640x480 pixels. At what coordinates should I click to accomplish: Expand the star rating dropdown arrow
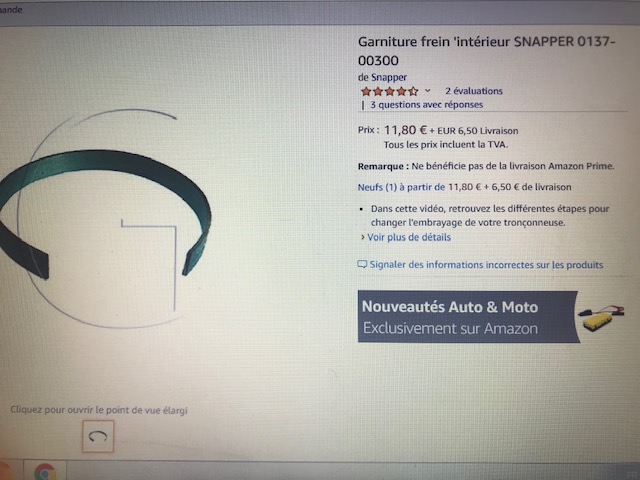[428, 91]
